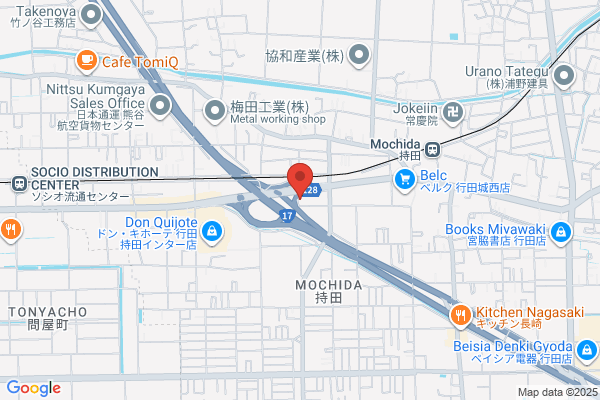Viewport: 600px width, 400px height.
Task: Tap the Beisia Denki Gyoda pin
Action: (586, 351)
